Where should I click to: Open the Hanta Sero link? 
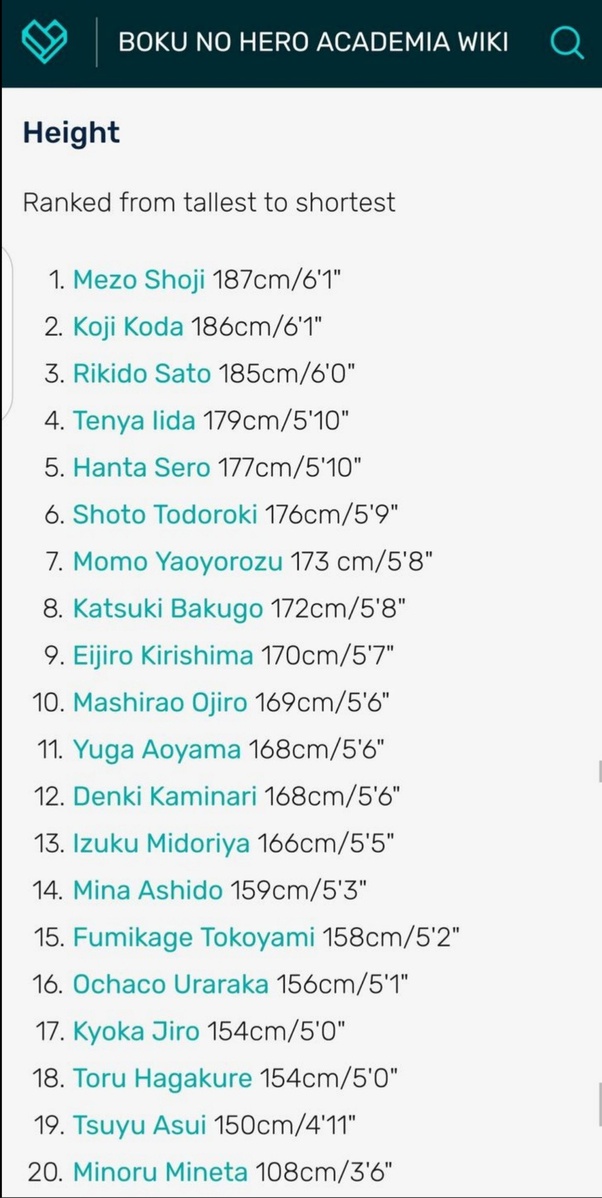pyautogui.click(x=141, y=468)
